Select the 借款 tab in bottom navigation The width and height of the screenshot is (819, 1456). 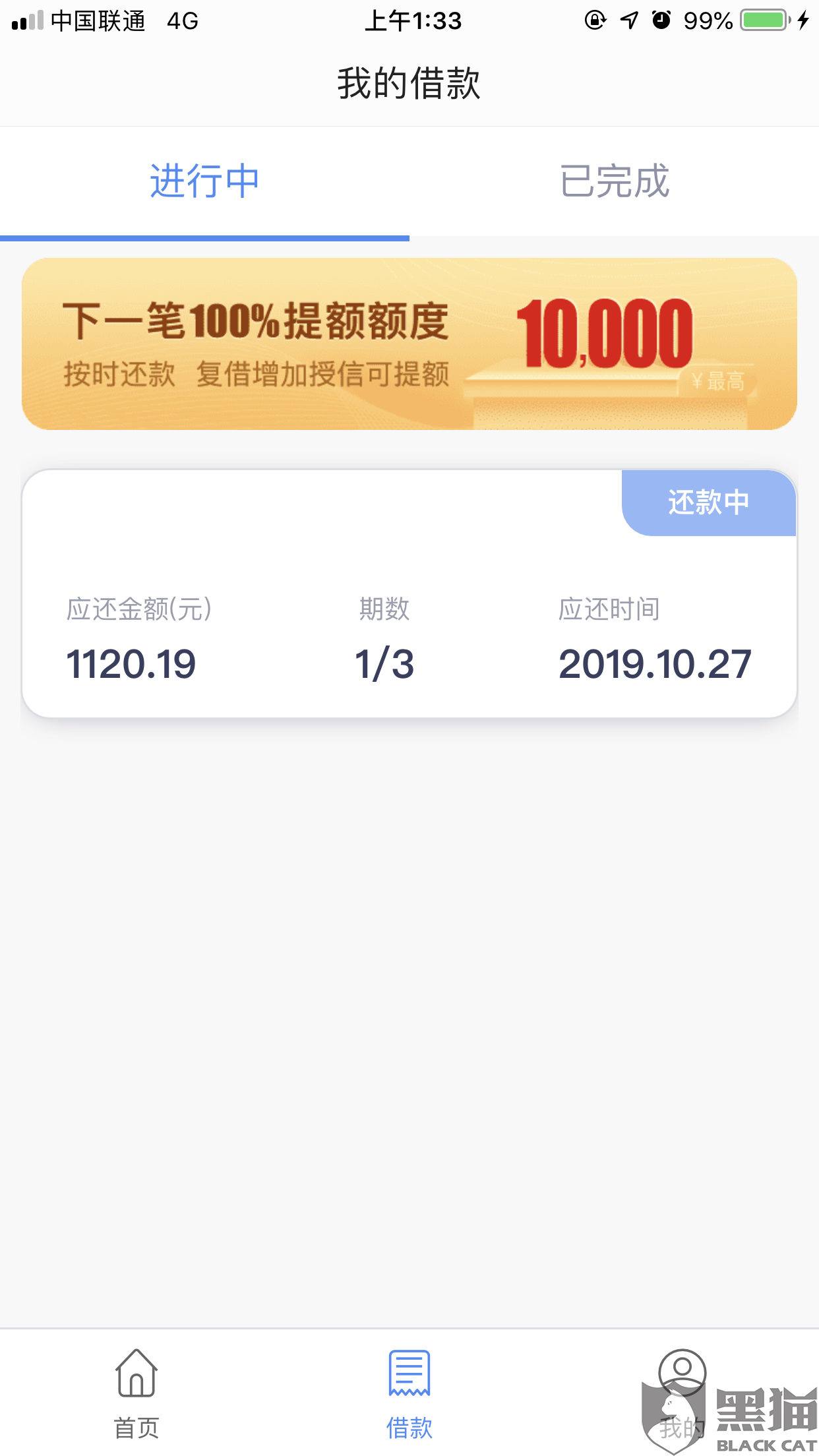tap(409, 1393)
